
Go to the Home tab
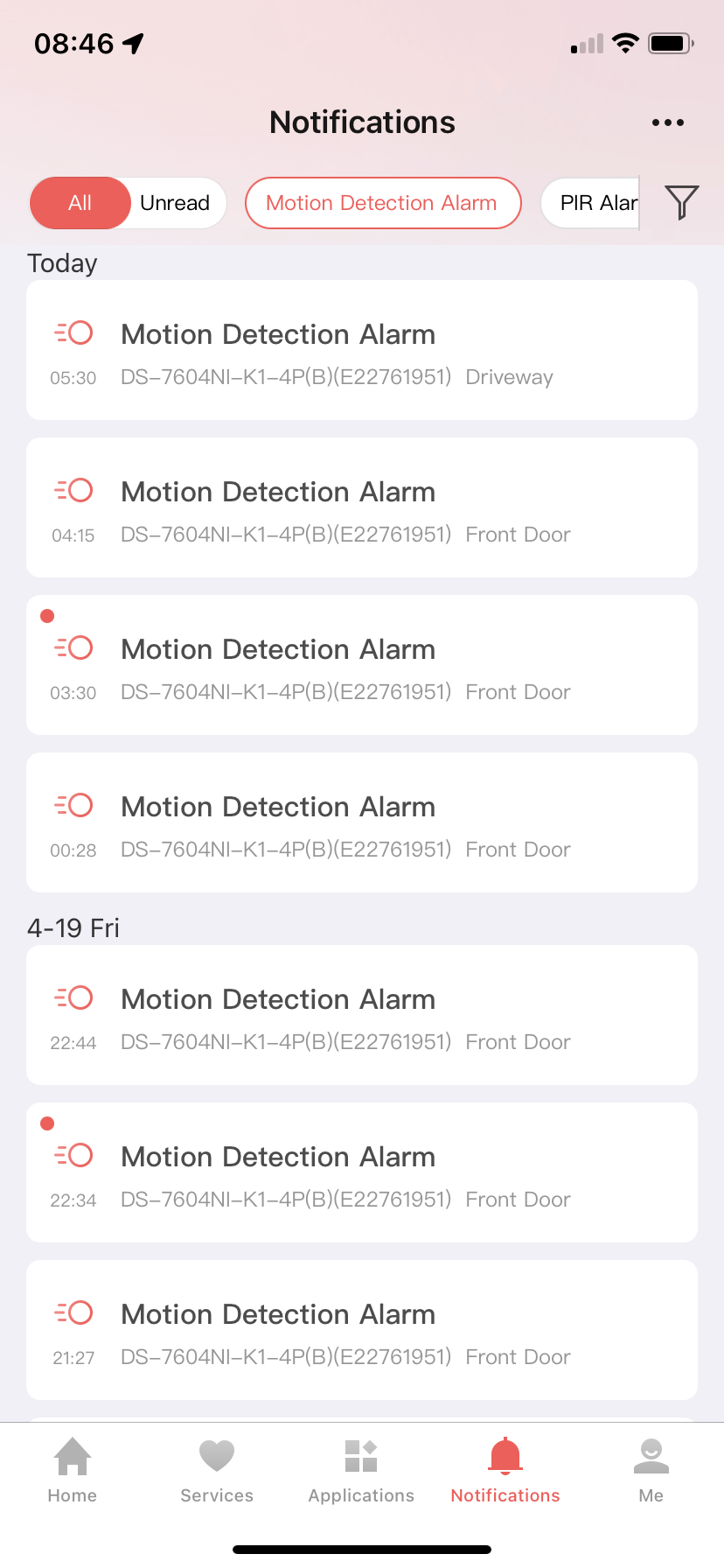[73, 1471]
